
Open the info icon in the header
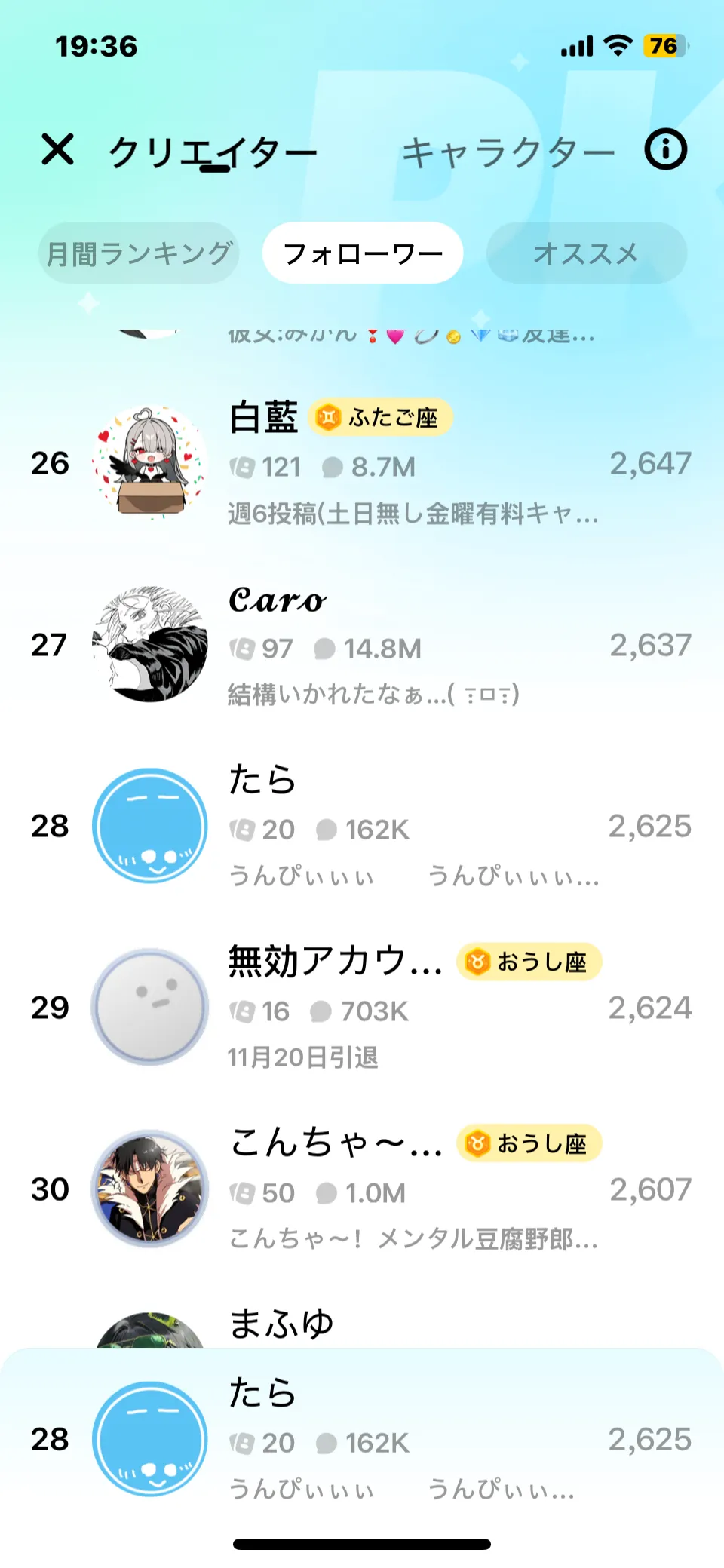tap(665, 149)
